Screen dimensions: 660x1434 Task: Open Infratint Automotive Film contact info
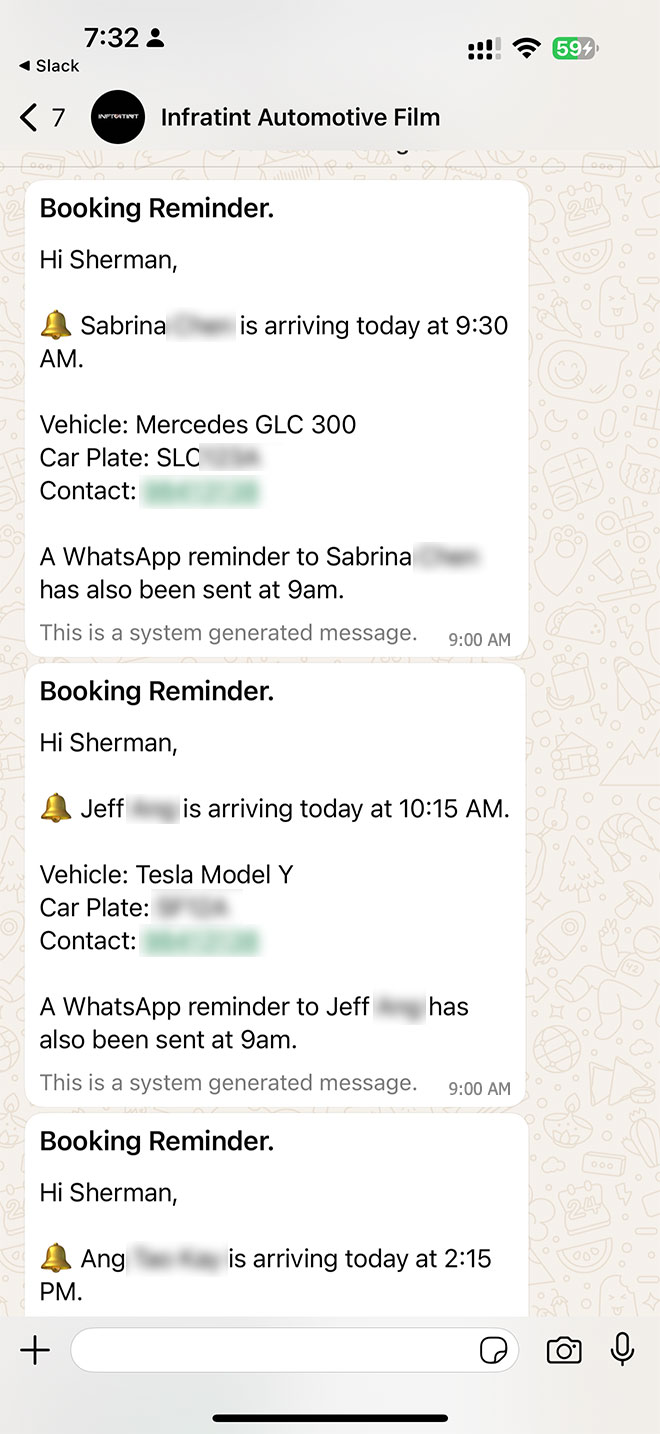(300, 118)
